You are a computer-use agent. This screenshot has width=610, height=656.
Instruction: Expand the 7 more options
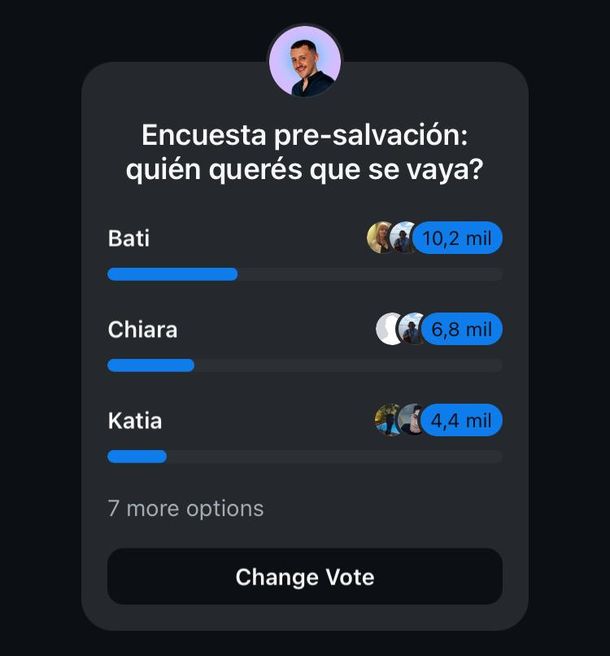[186, 508]
